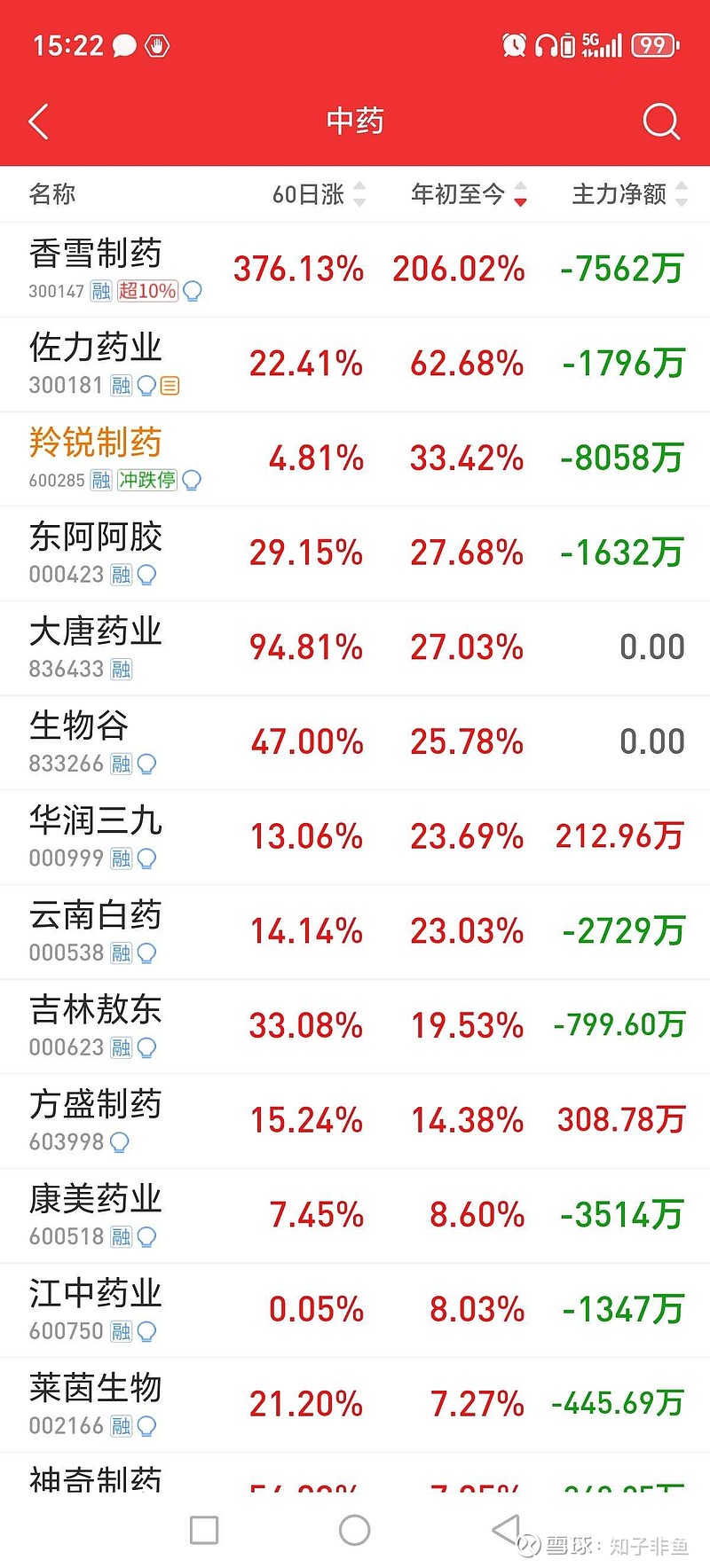This screenshot has width=710, height=1568.
Task: Tap the light bulb icon beside 云南白药
Action: pos(146,953)
